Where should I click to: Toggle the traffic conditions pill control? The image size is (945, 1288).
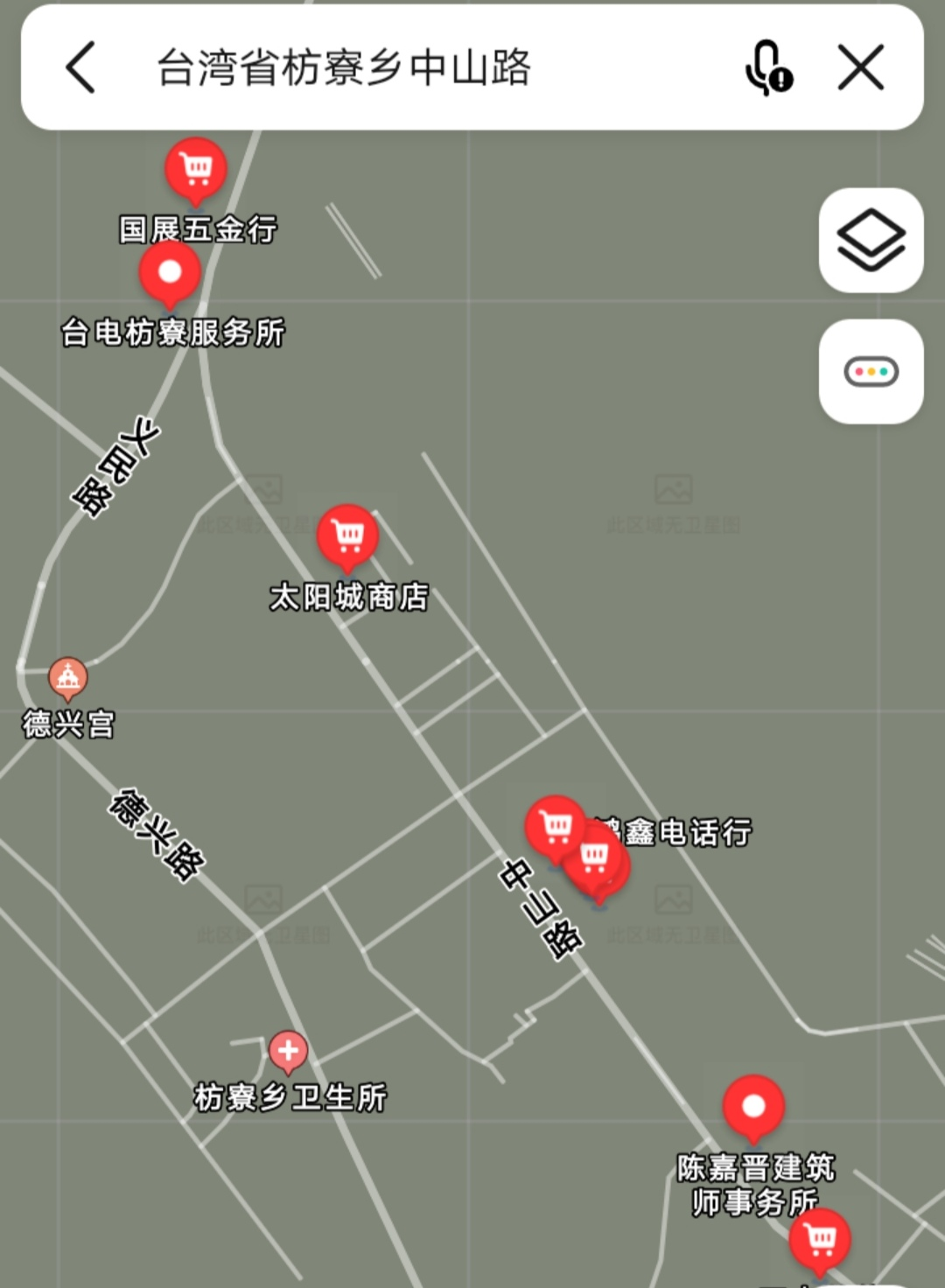pyautogui.click(x=871, y=371)
